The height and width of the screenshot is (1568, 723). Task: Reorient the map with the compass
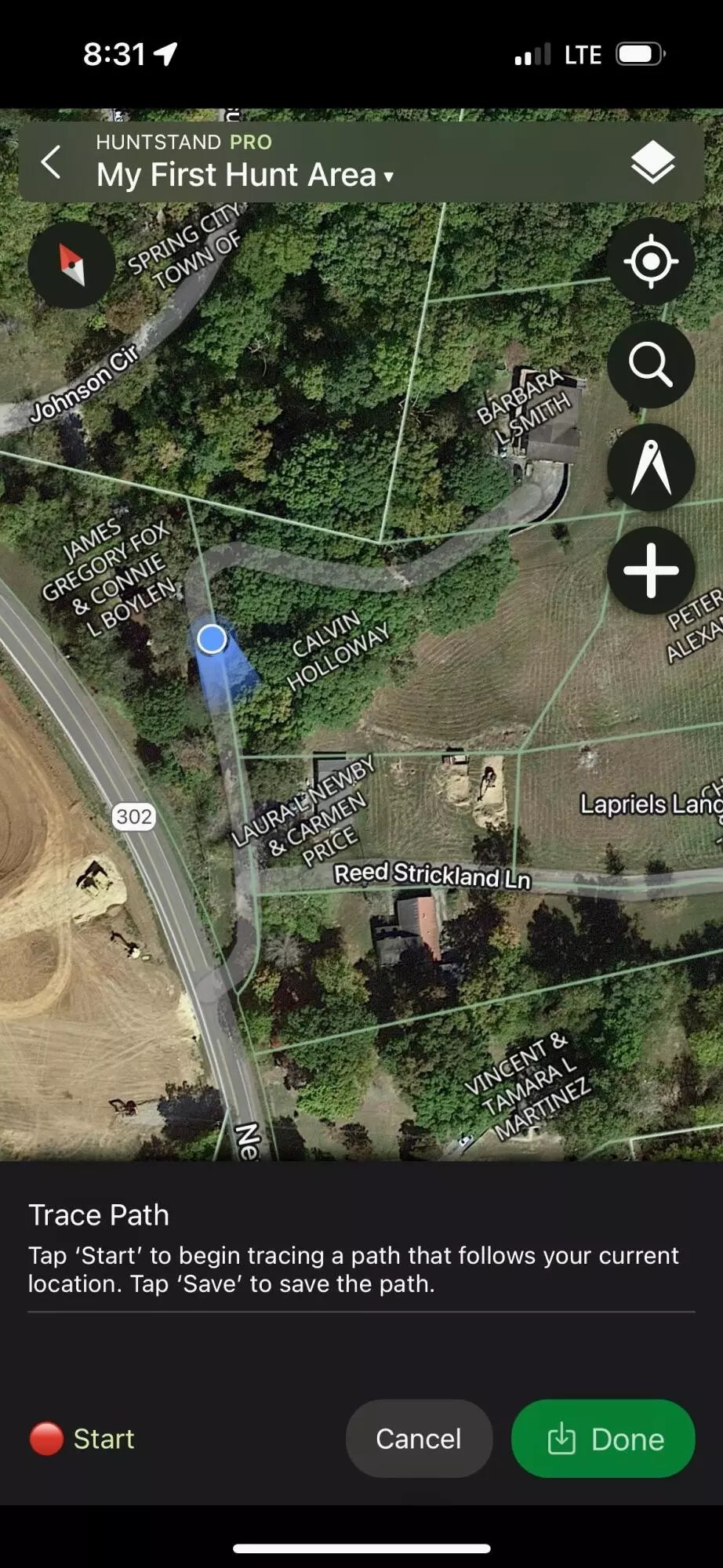pyautogui.click(x=72, y=264)
